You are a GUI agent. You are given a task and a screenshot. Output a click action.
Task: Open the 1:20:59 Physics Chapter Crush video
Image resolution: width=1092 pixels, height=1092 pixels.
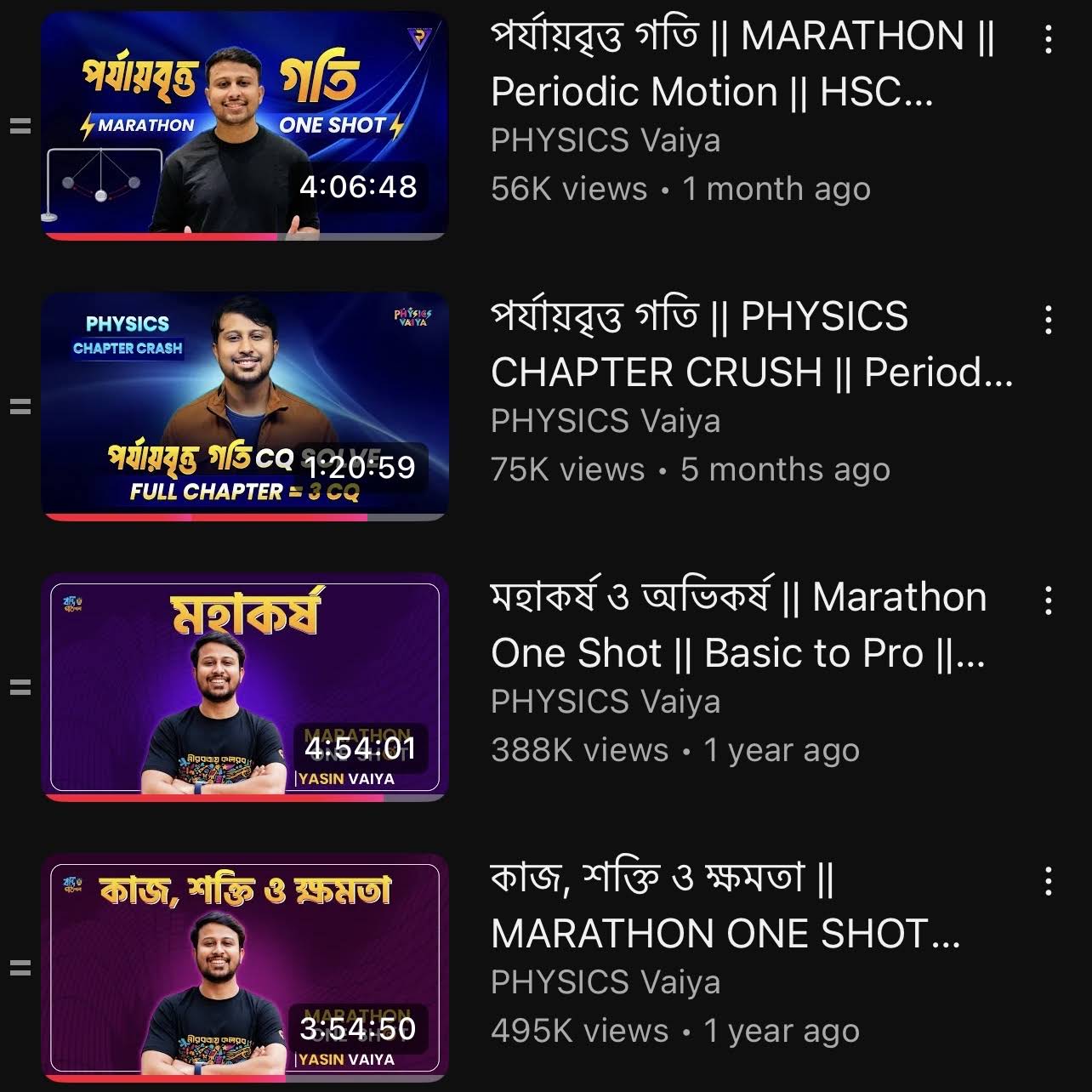[x=245, y=407]
